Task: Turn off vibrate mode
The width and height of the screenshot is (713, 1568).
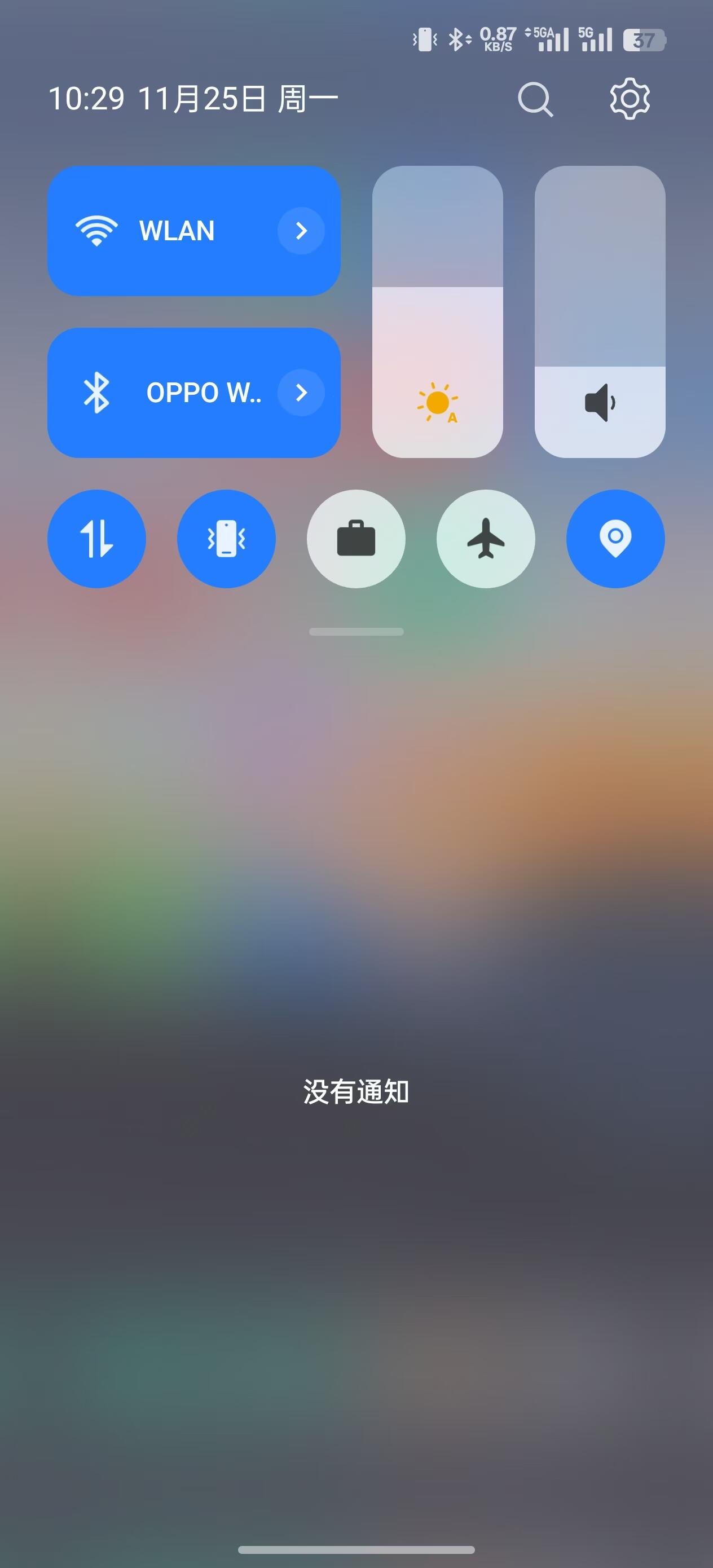Action: pos(227,539)
